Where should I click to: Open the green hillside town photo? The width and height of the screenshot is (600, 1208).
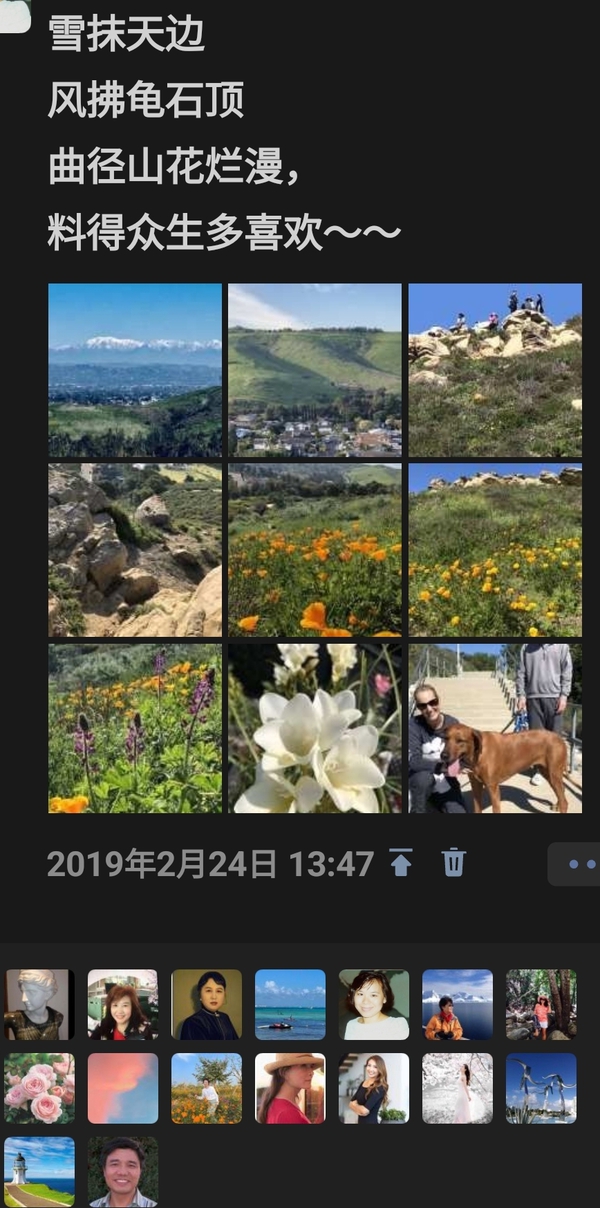[x=315, y=370]
